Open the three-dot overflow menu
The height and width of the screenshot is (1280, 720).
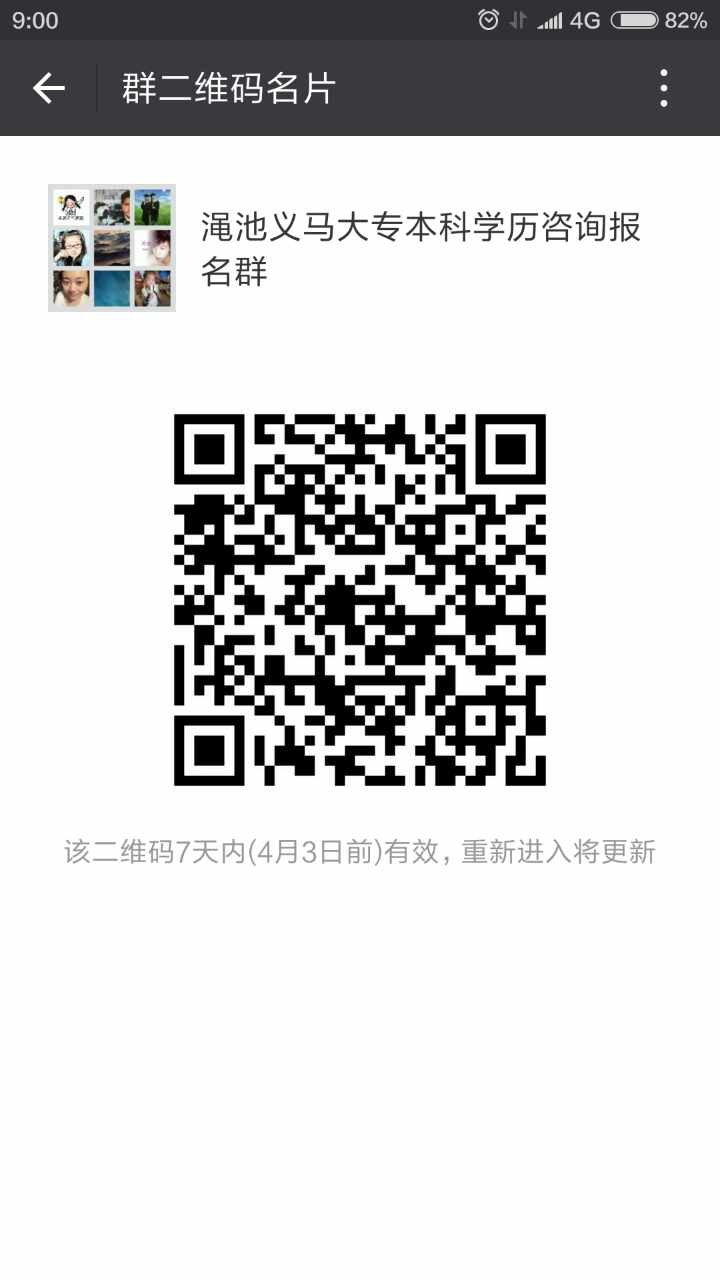pos(663,89)
